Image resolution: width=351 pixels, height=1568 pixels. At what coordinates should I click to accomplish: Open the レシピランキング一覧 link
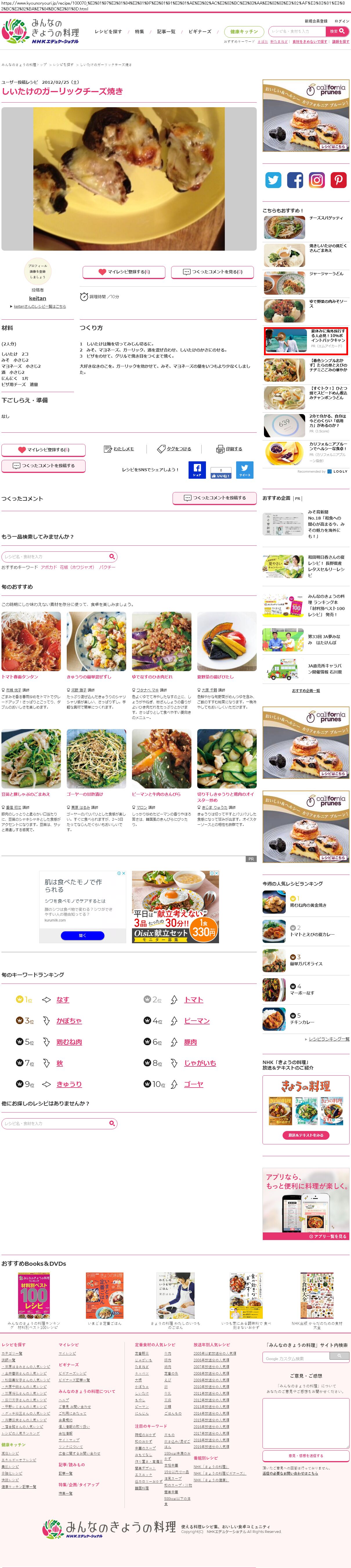(x=329, y=1039)
